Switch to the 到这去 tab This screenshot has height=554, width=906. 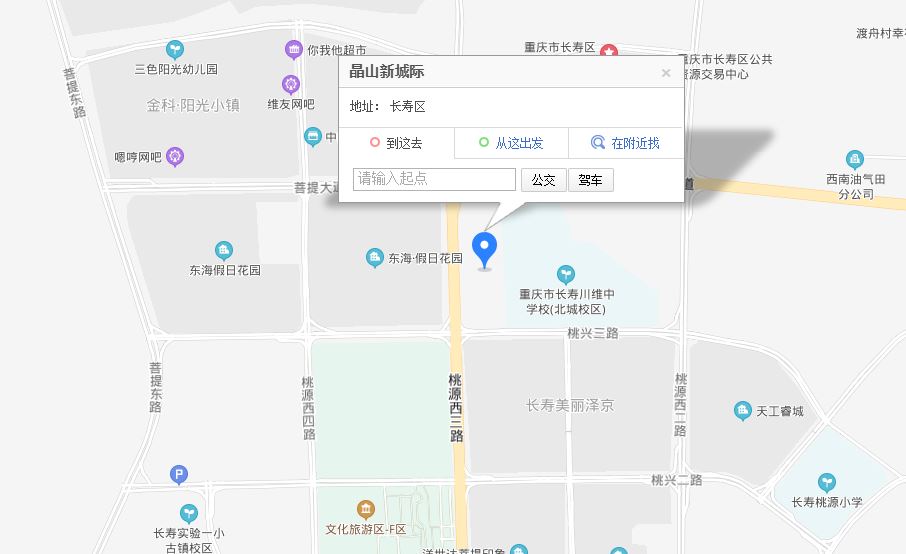tap(396, 143)
